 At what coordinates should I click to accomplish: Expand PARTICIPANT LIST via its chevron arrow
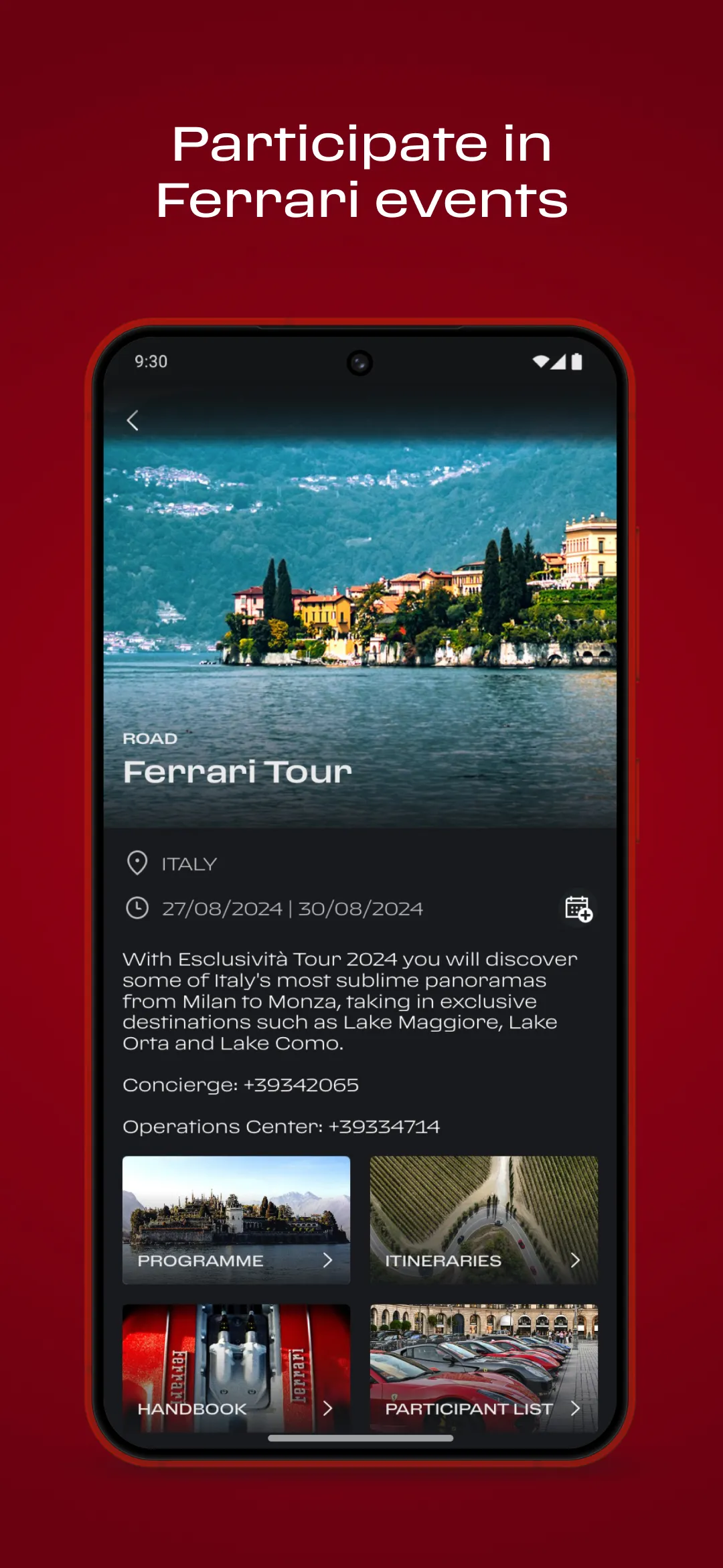pos(577,1408)
